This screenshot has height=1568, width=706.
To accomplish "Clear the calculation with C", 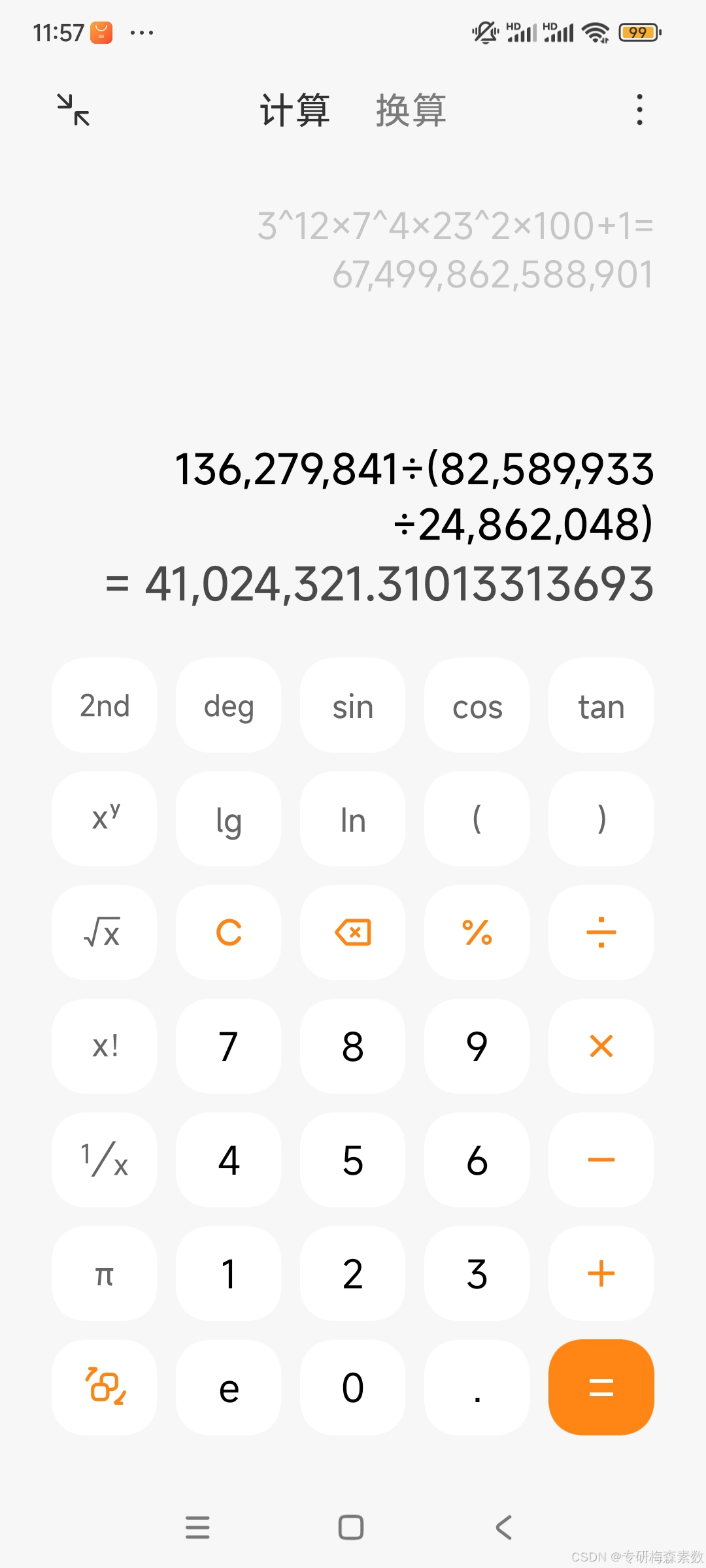I will pos(229,933).
